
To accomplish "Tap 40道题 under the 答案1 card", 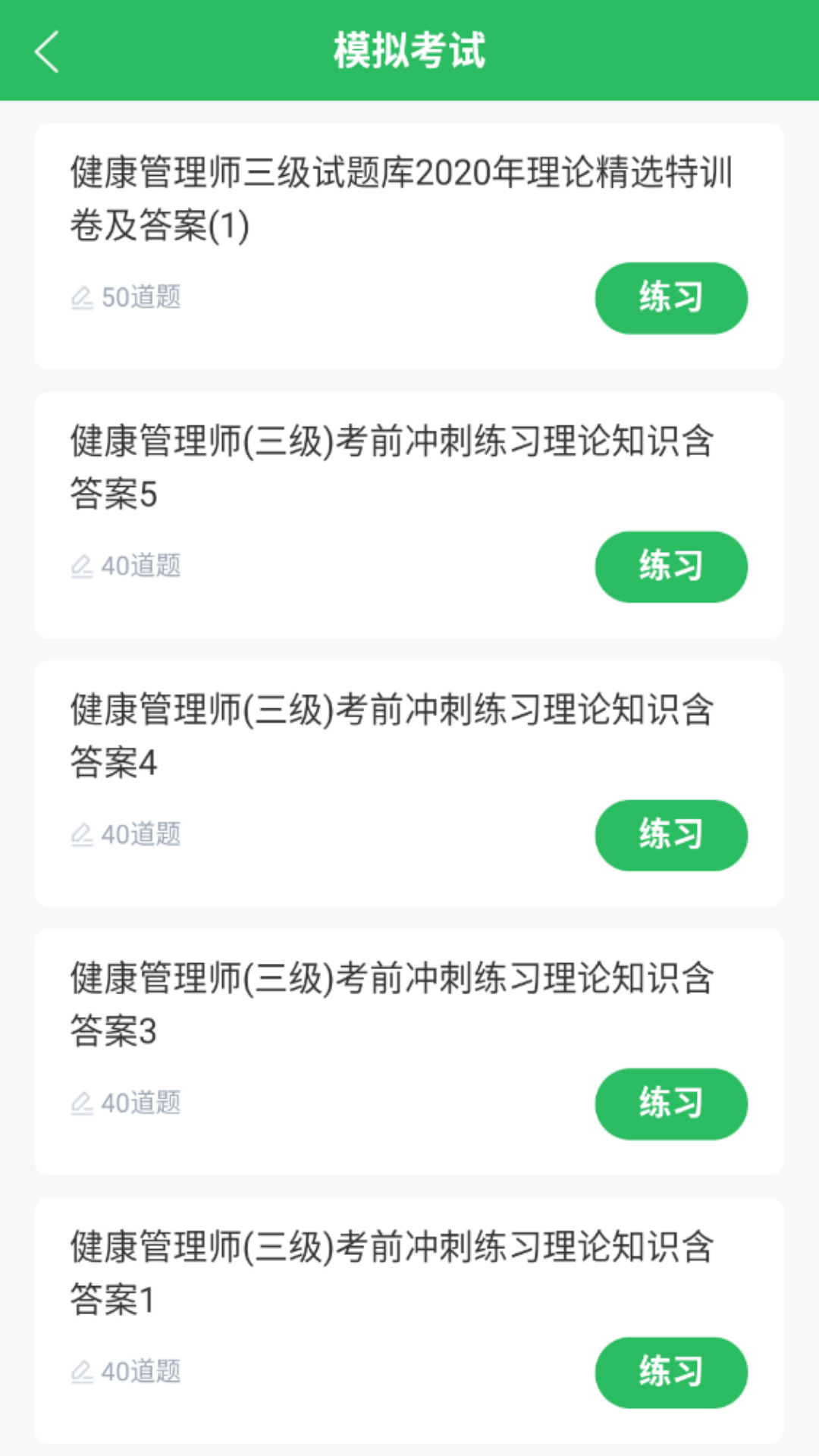I will pyautogui.click(x=141, y=1371).
